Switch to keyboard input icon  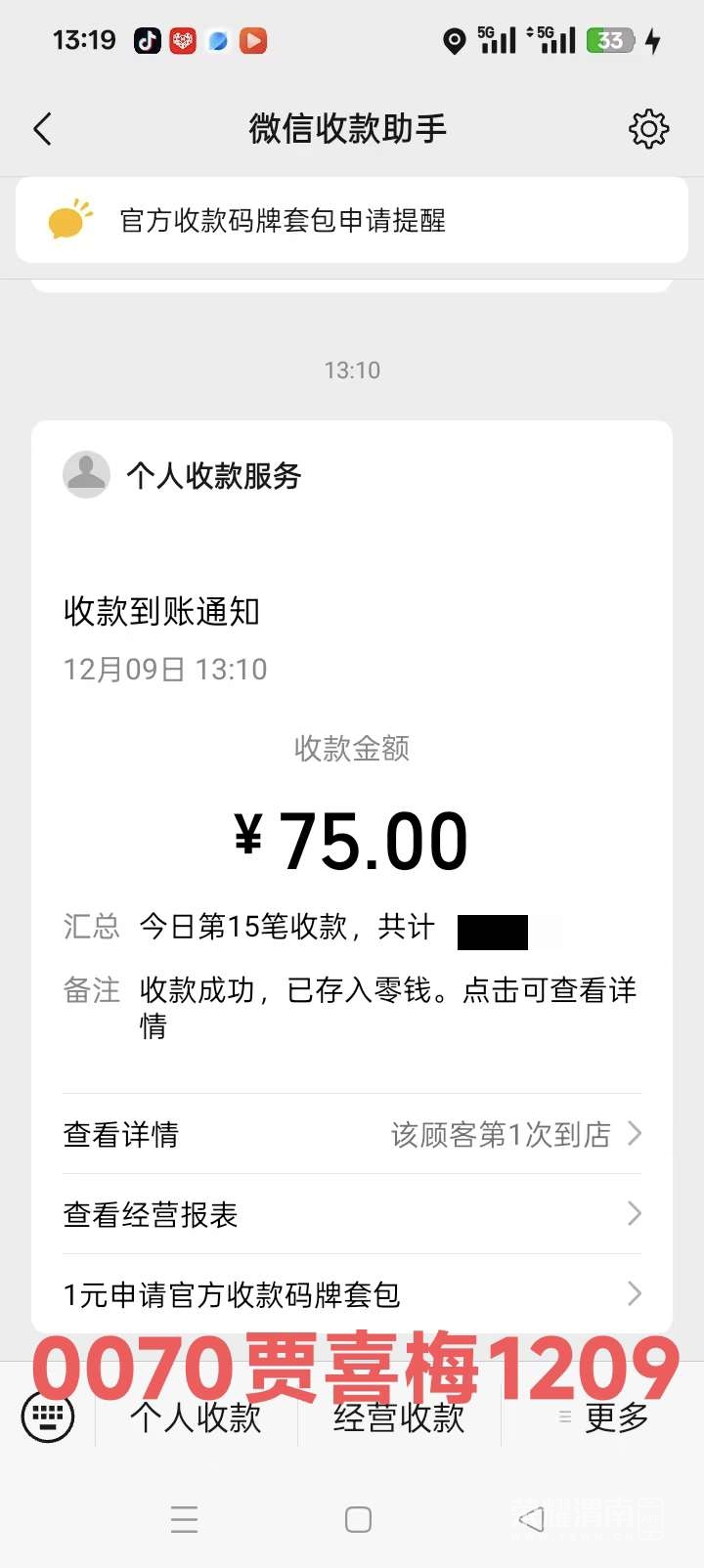(x=48, y=1416)
